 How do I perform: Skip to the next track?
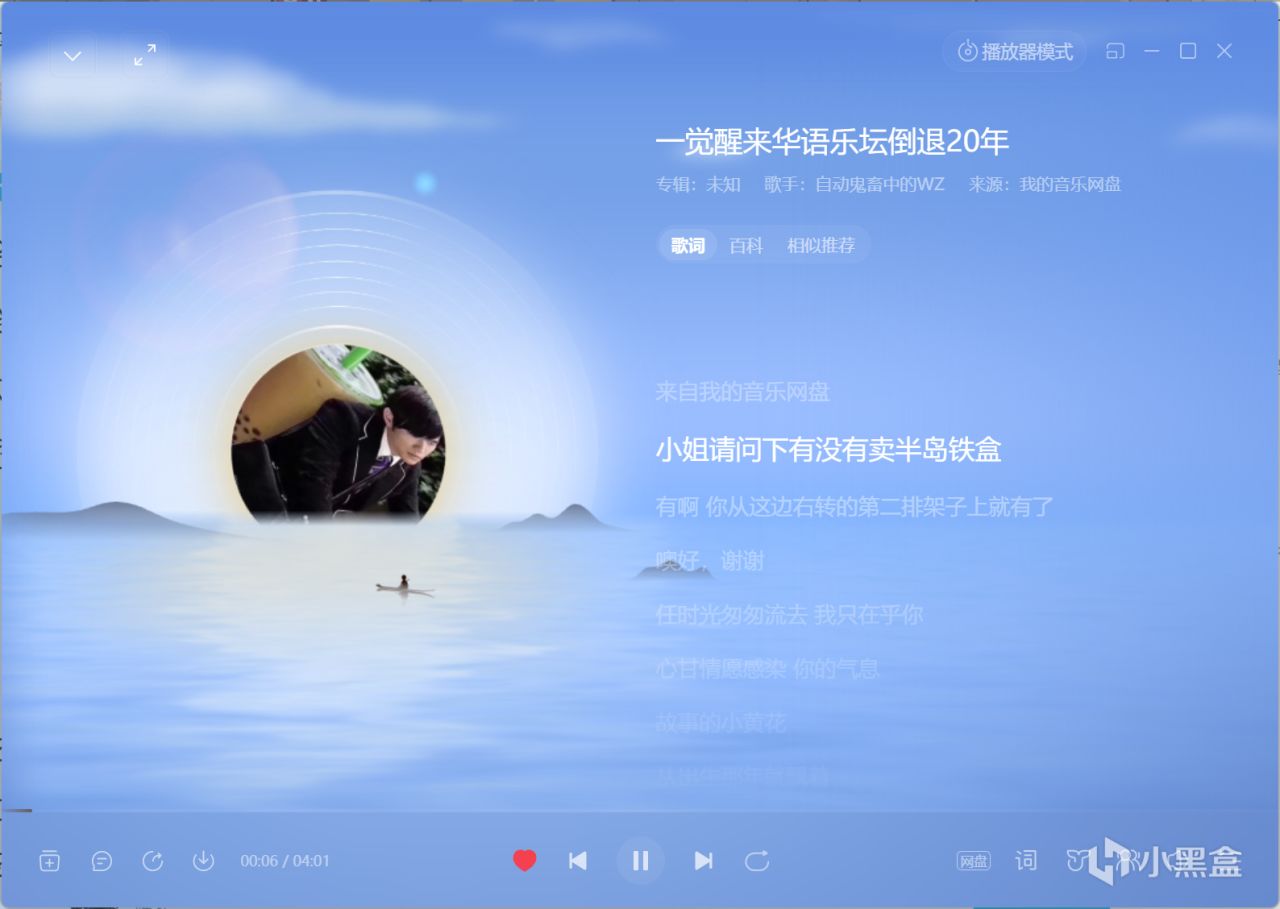click(703, 861)
